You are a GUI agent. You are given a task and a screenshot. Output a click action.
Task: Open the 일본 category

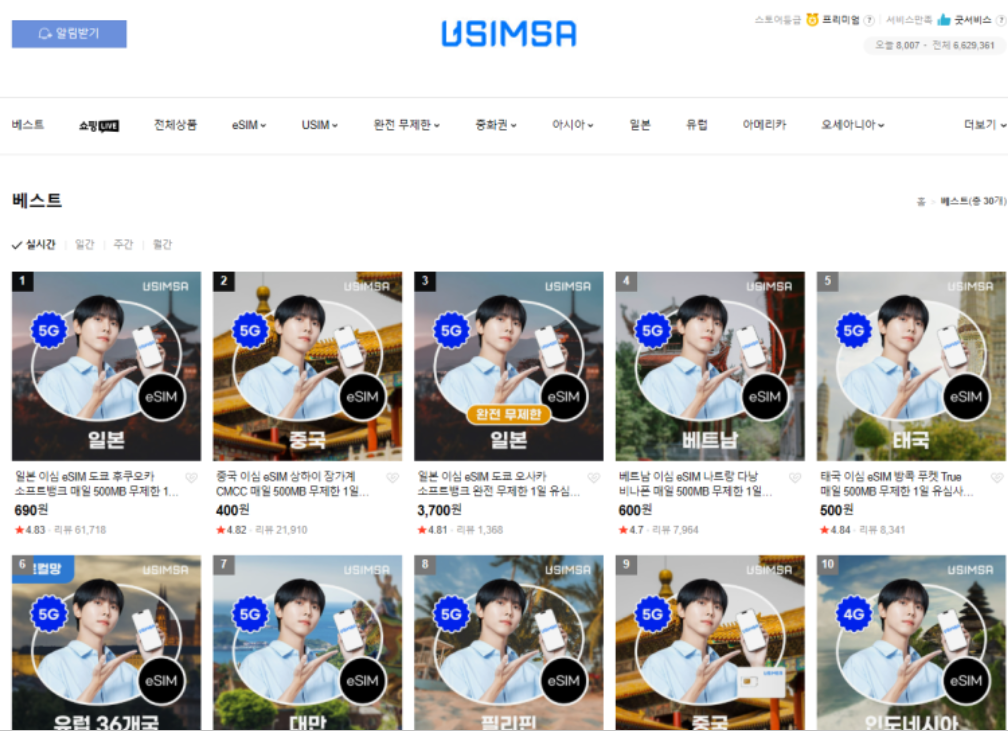pyautogui.click(x=640, y=125)
